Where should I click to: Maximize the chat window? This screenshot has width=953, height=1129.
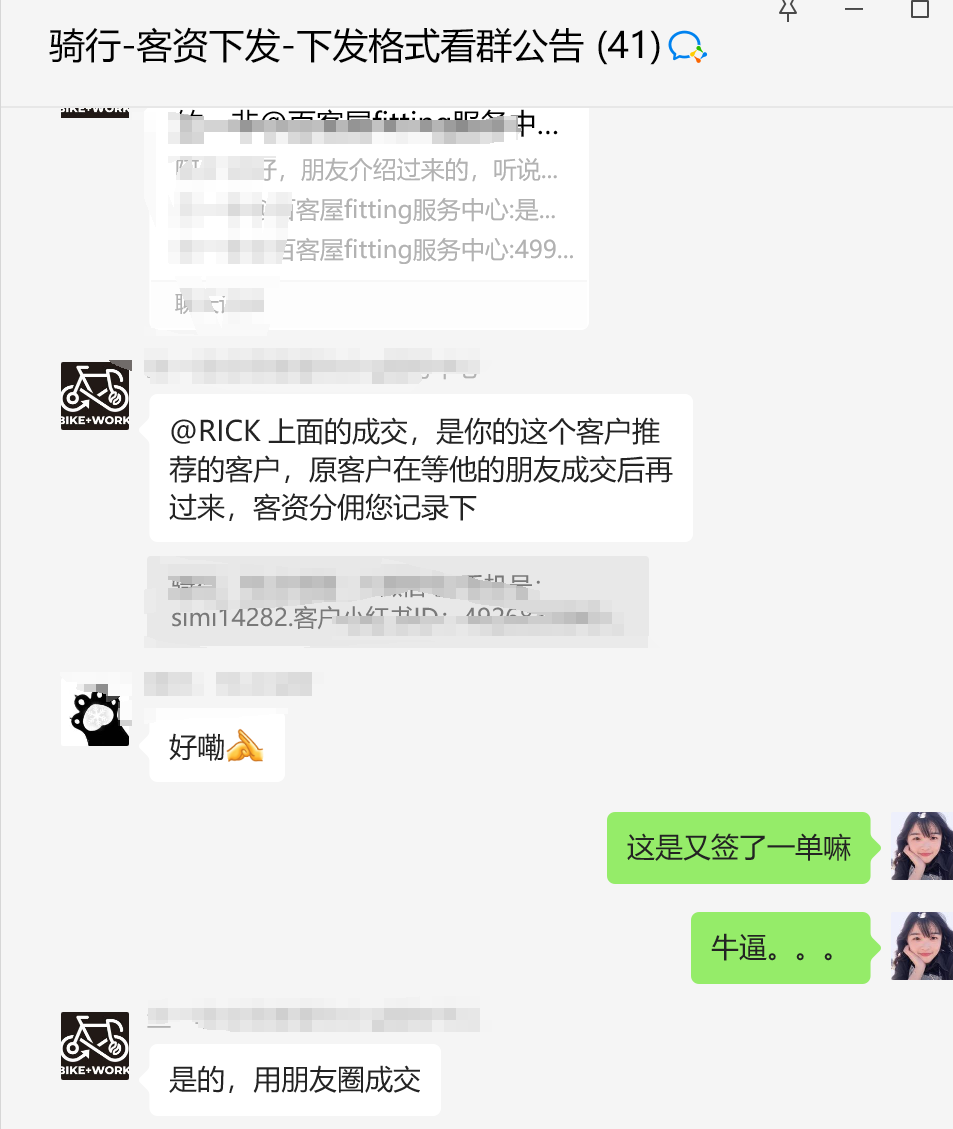pyautogui.click(x=920, y=10)
